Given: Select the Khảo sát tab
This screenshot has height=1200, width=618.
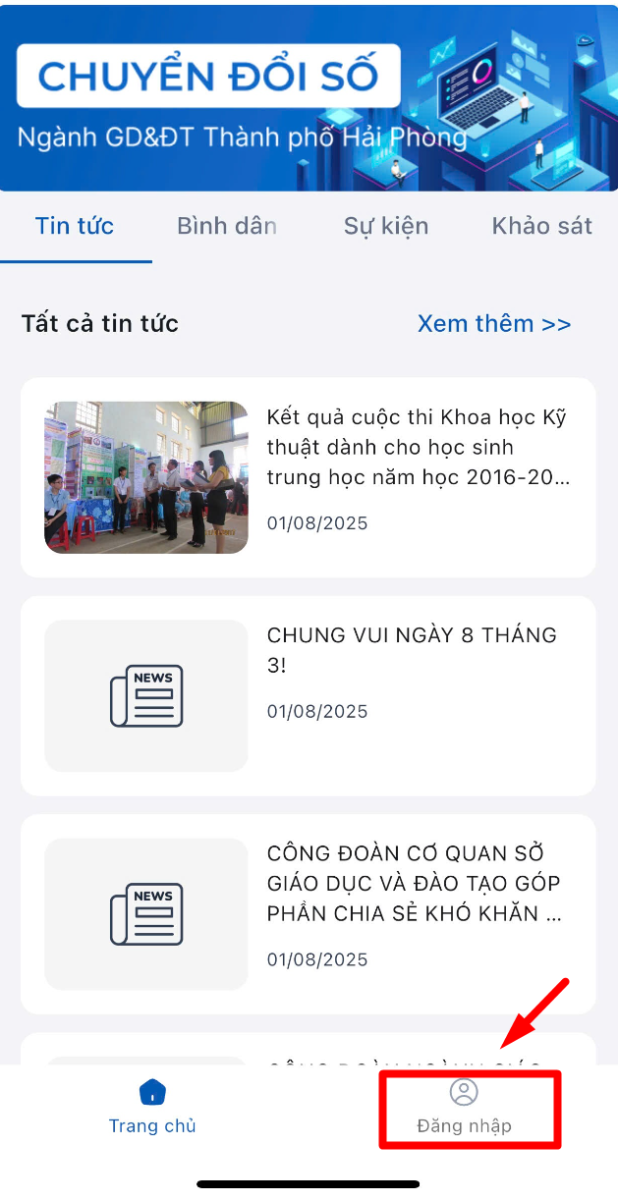Looking at the screenshot, I should click(x=542, y=226).
